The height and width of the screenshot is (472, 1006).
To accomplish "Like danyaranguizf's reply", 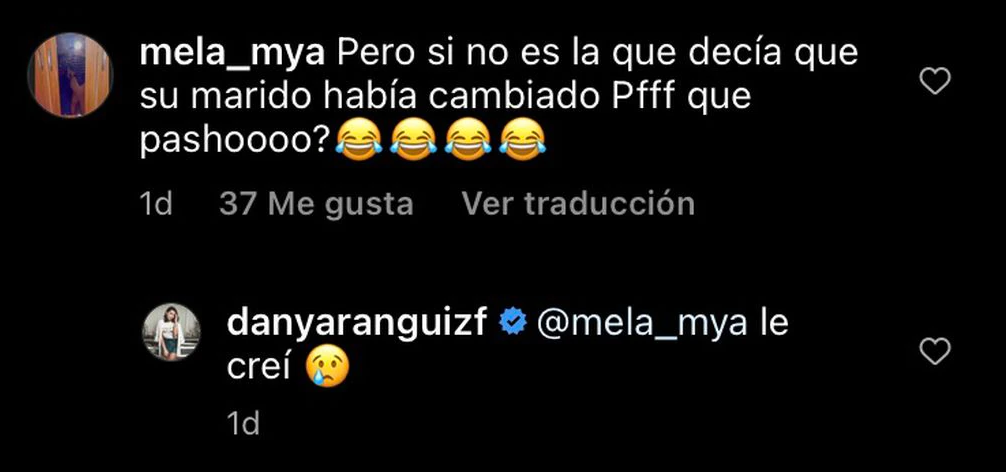I will tap(934, 350).
